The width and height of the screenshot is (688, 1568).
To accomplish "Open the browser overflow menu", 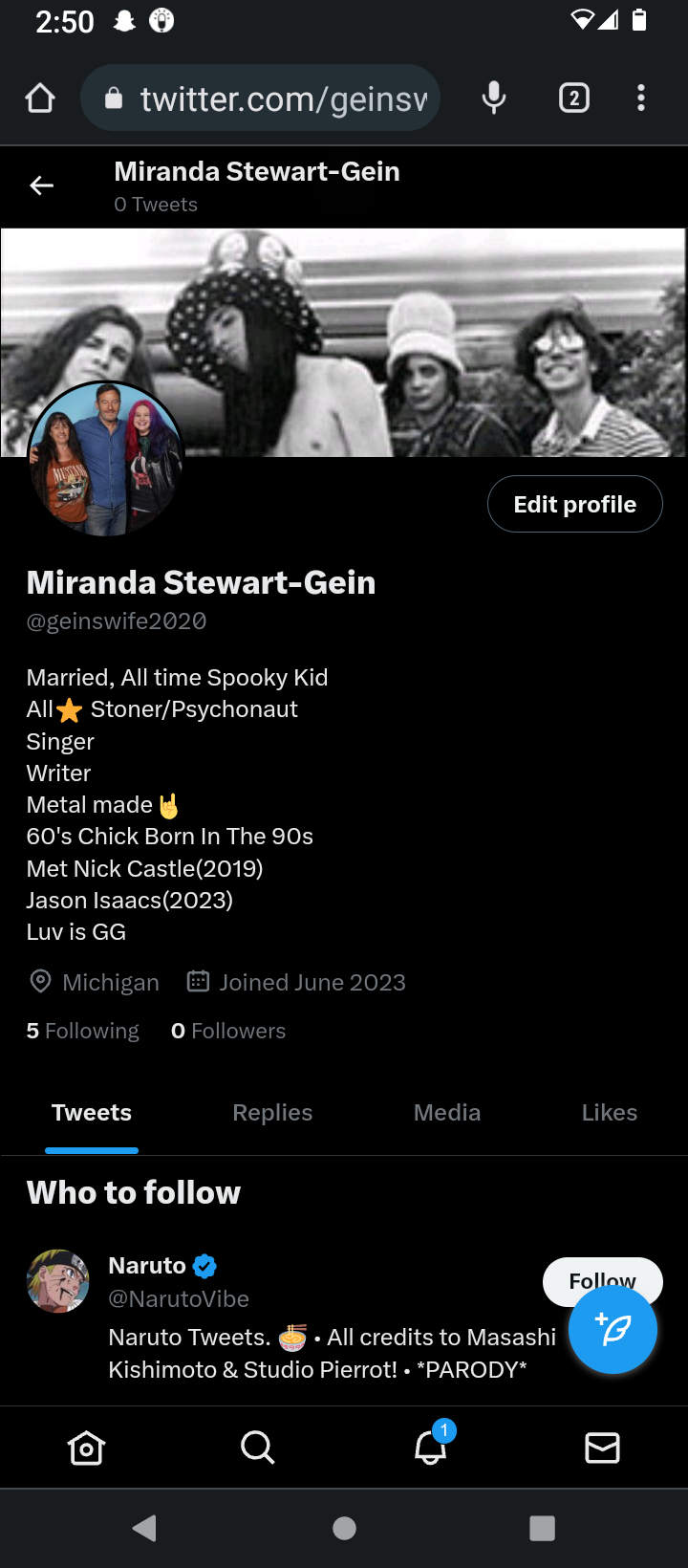I will point(640,98).
